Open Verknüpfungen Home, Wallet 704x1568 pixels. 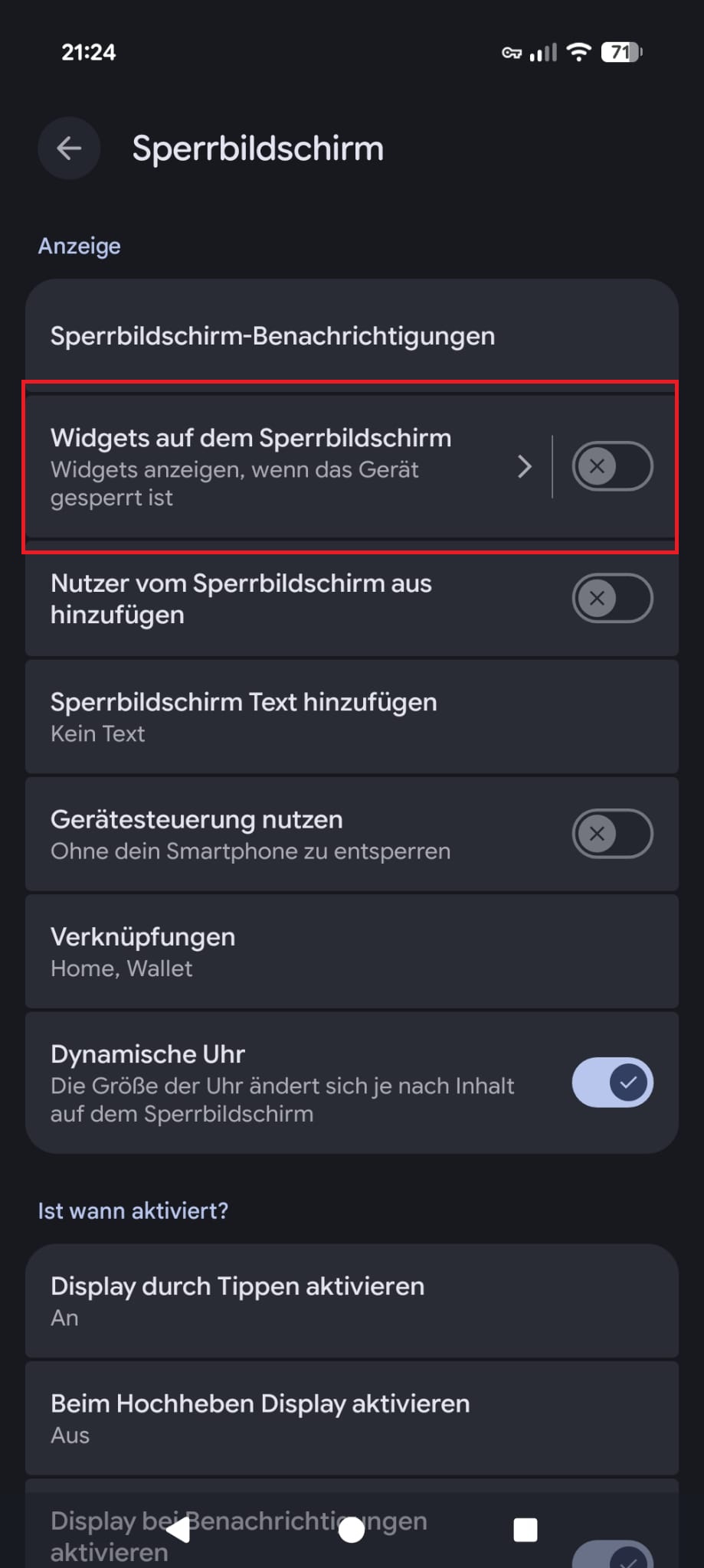(352, 952)
